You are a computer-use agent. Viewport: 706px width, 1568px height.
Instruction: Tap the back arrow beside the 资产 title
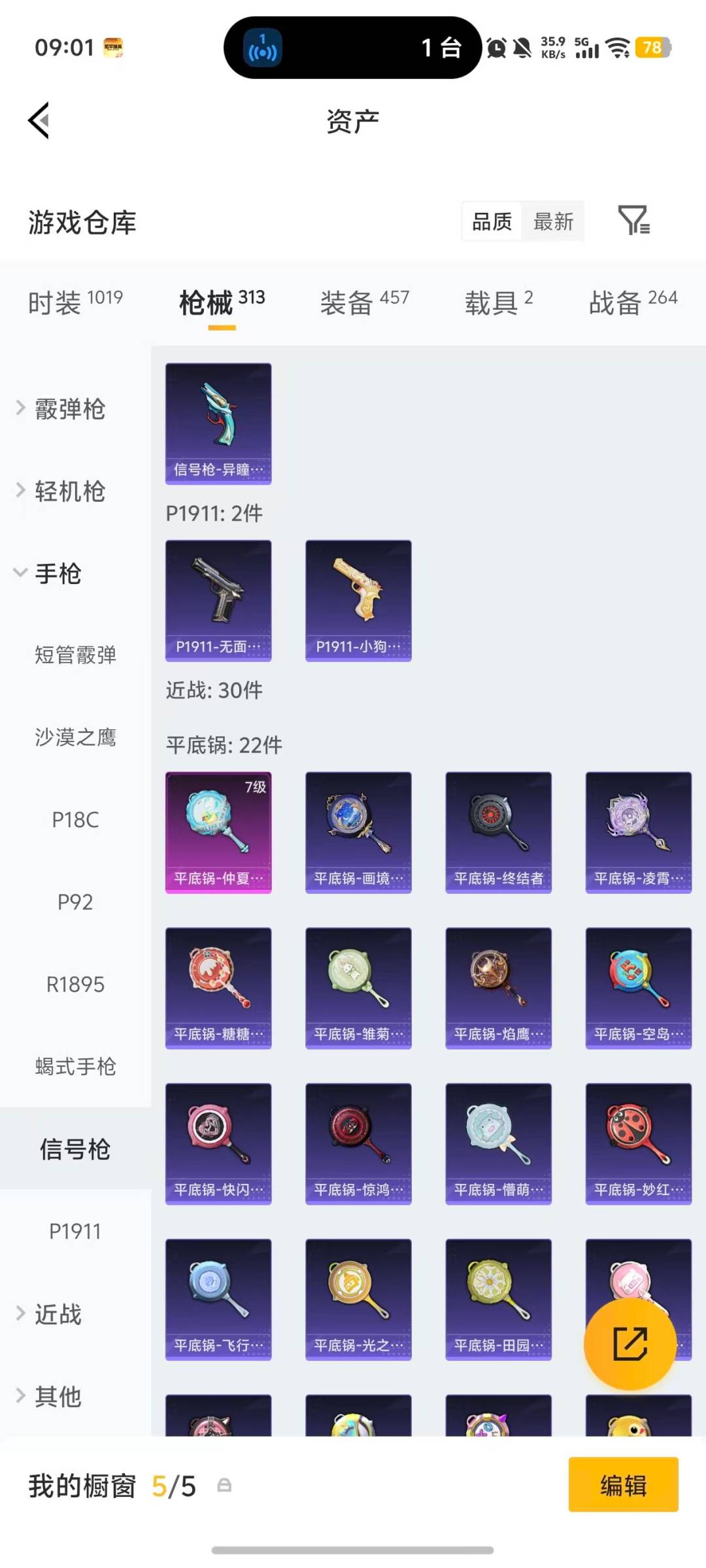[37, 120]
